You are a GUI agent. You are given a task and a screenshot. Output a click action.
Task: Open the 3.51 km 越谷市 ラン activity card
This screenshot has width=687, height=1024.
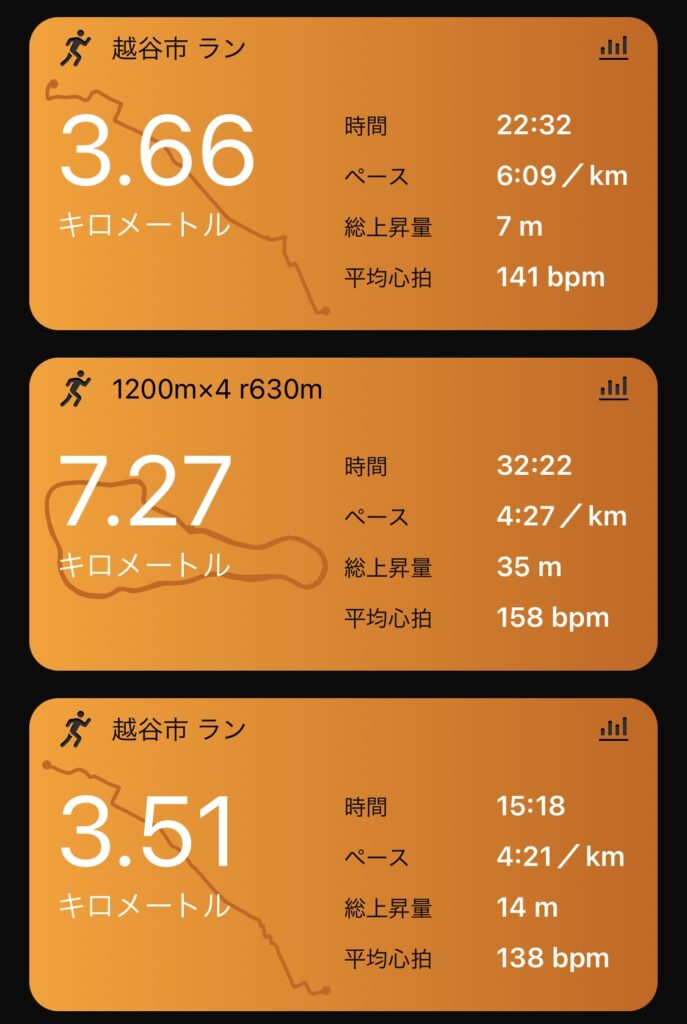pyautogui.click(x=343, y=855)
